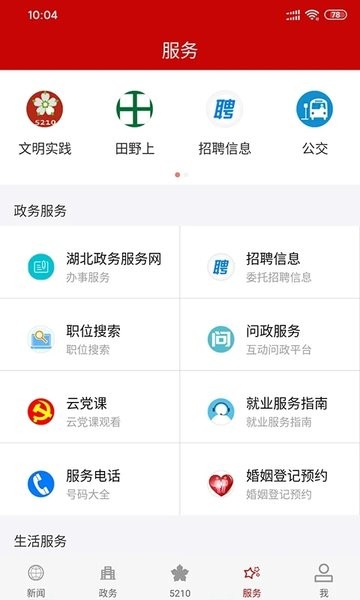Open 职位搜索
360x600 pixels.
point(90,335)
